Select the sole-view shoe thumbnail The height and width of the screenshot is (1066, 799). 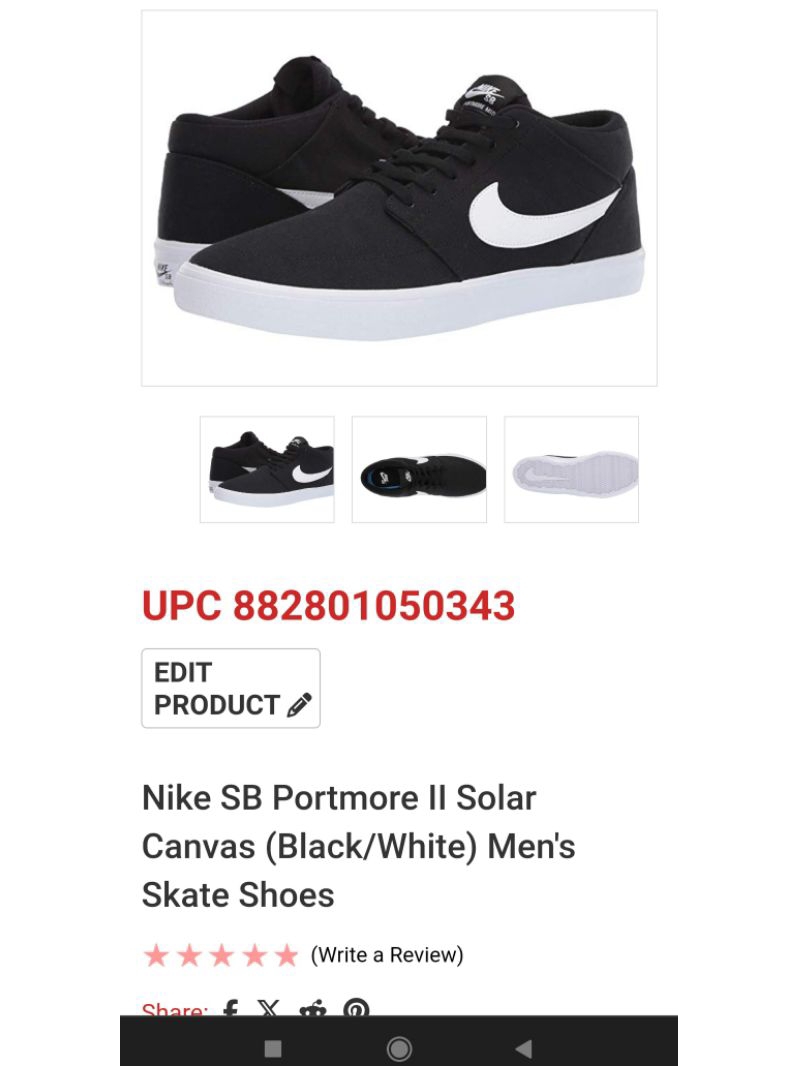[571, 469]
